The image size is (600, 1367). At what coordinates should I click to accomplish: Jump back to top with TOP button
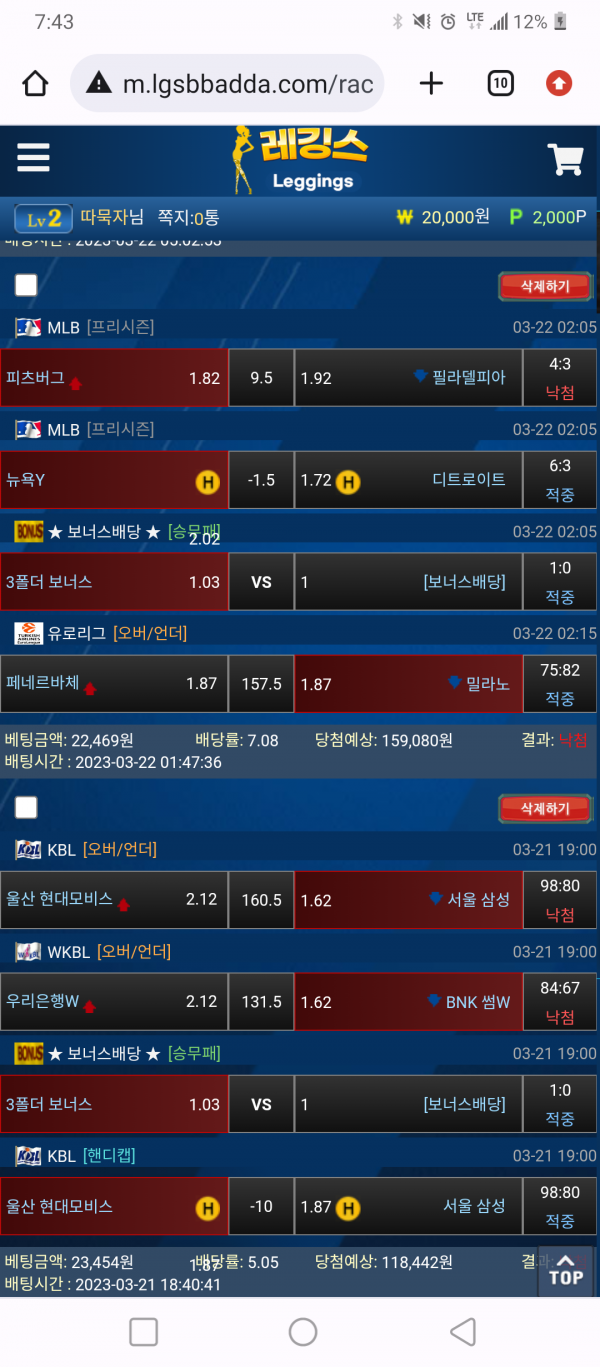pos(565,1270)
